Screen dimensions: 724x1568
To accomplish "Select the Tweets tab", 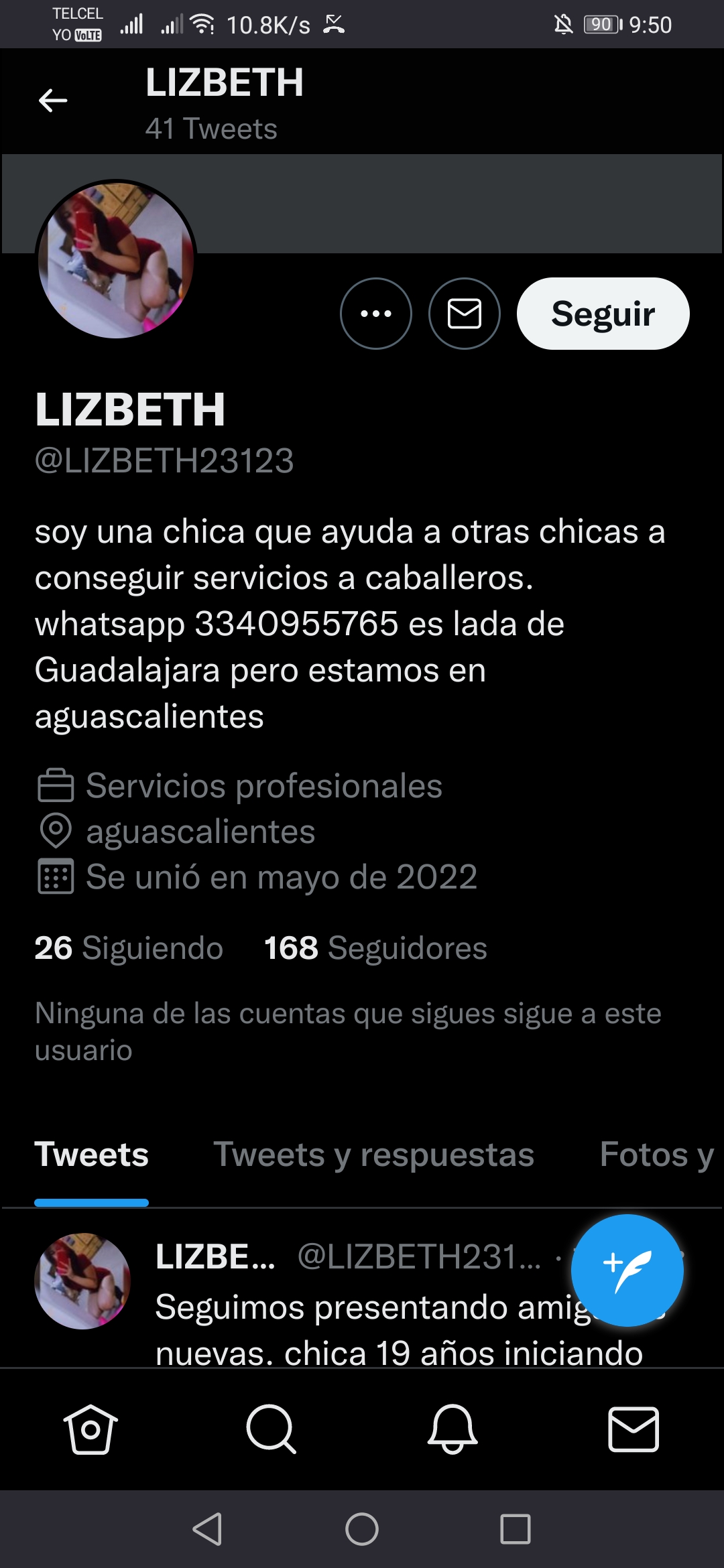I will [x=92, y=1155].
